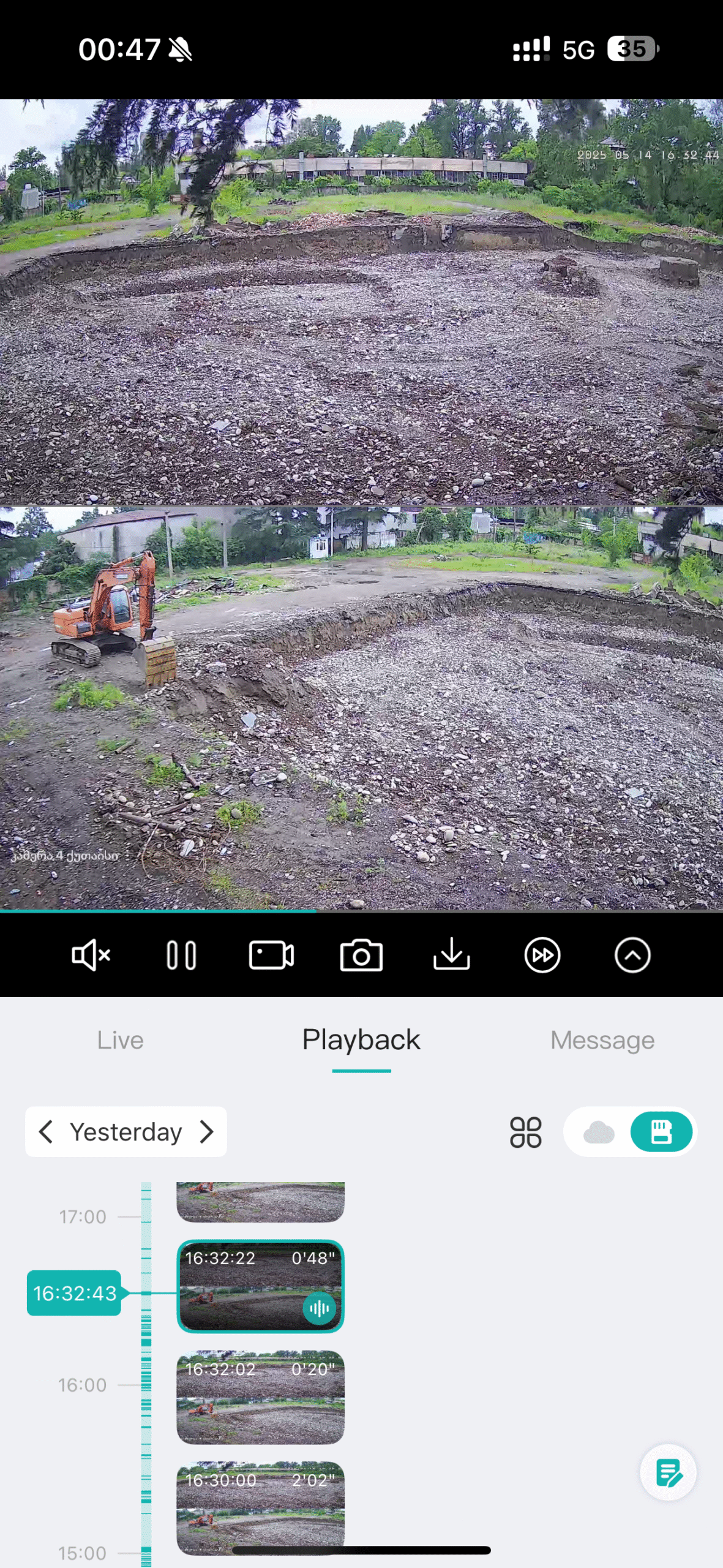Open the floating edit notes button
The width and height of the screenshot is (723, 1568).
point(668,1472)
